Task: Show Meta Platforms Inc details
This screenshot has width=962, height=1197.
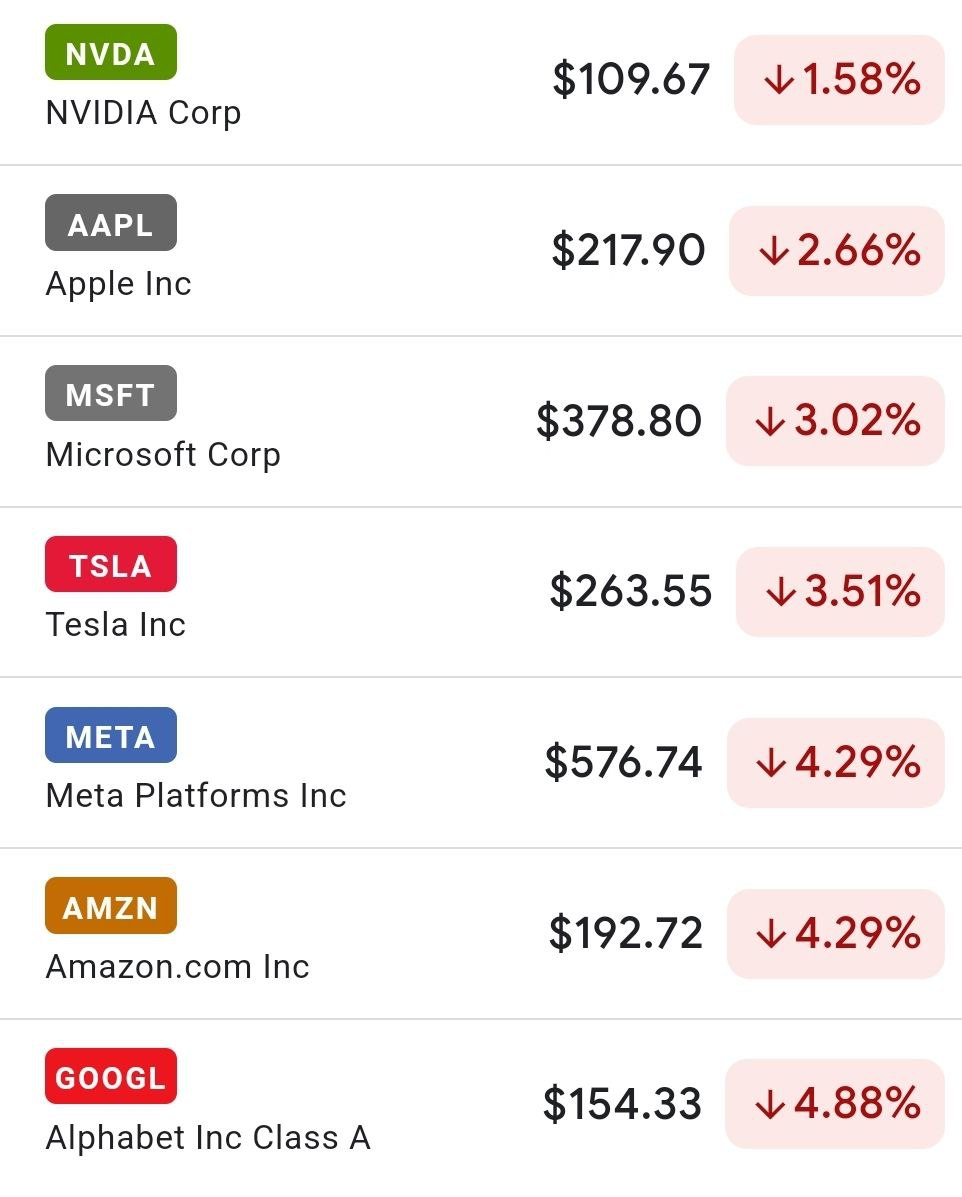Action: click(196, 795)
